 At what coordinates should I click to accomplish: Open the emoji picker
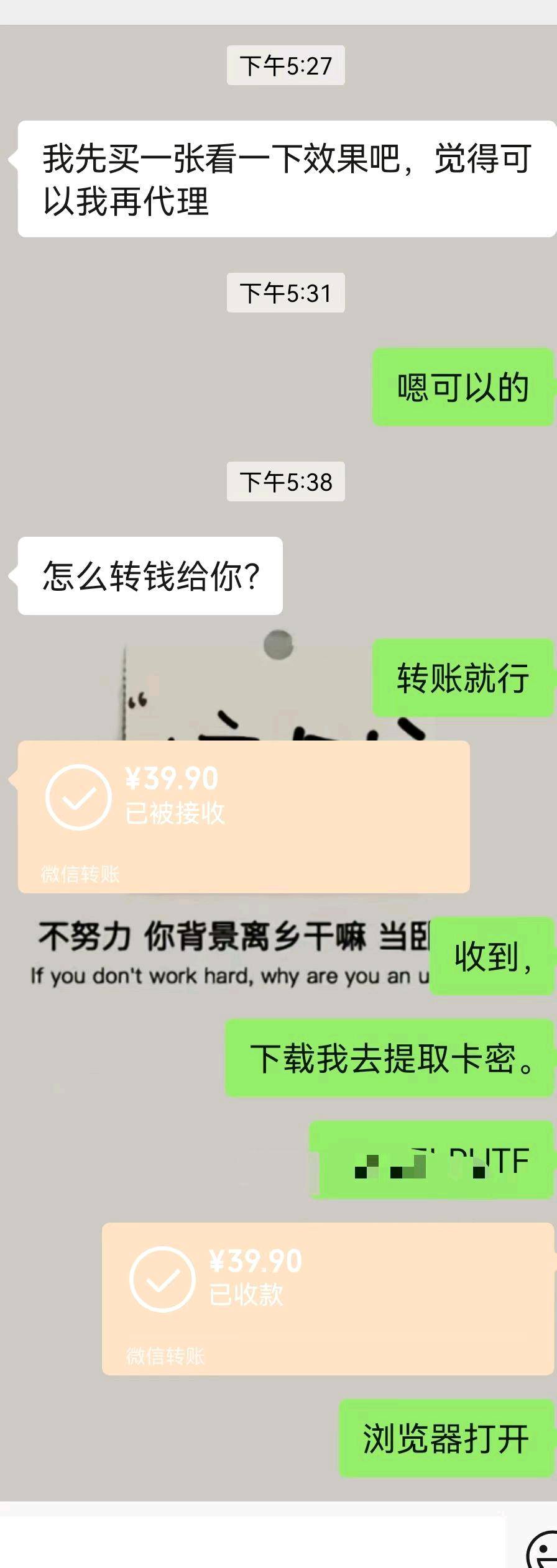pyautogui.click(x=543, y=1550)
